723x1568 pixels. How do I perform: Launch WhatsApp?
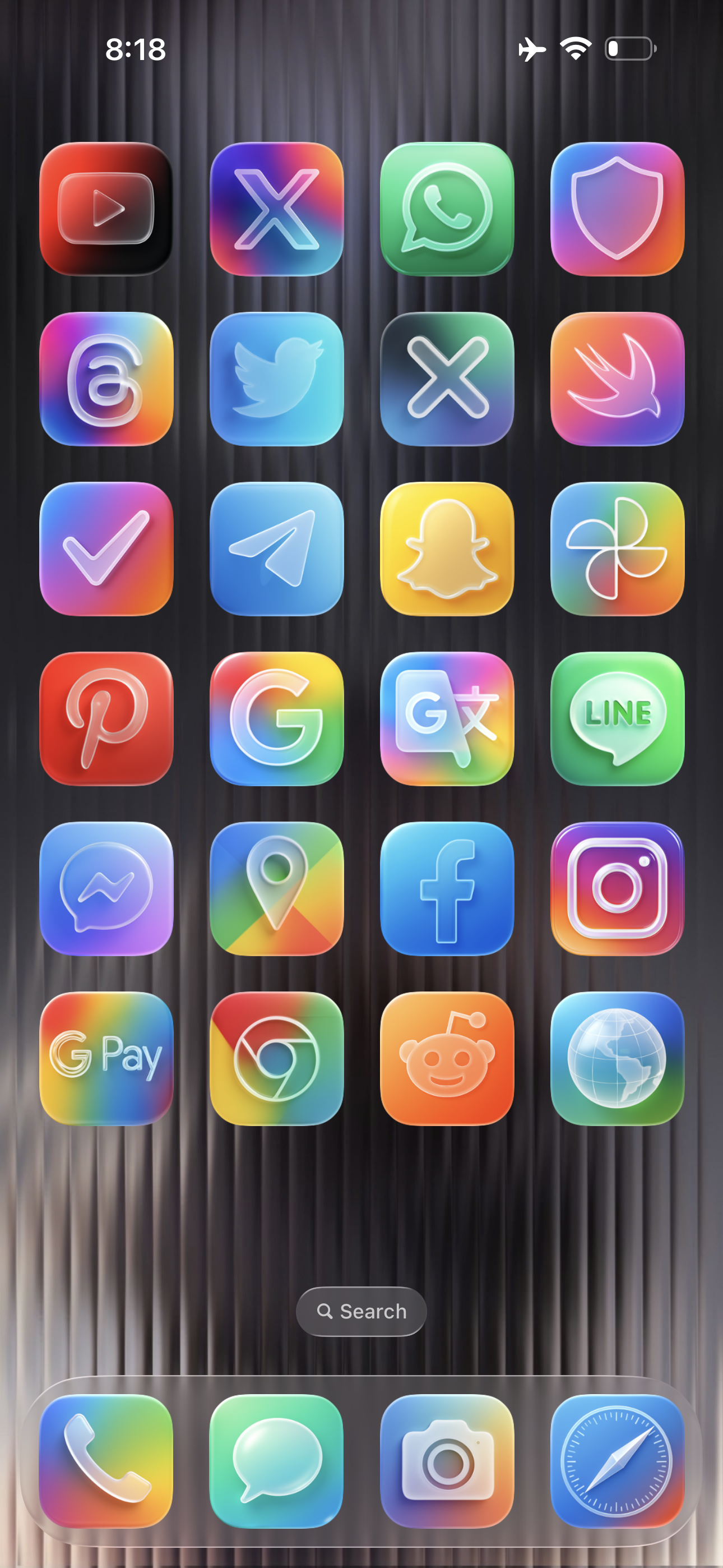coord(447,209)
